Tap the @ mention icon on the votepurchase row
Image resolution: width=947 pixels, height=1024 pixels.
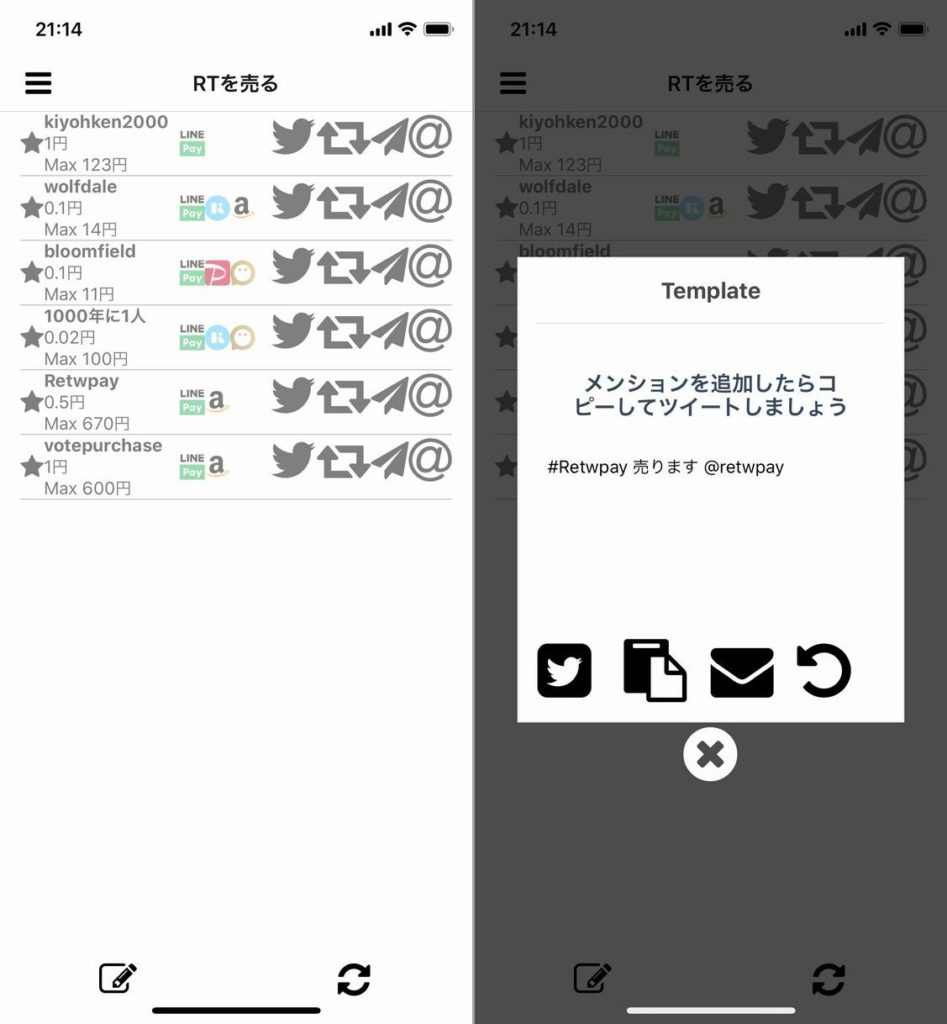click(430, 460)
